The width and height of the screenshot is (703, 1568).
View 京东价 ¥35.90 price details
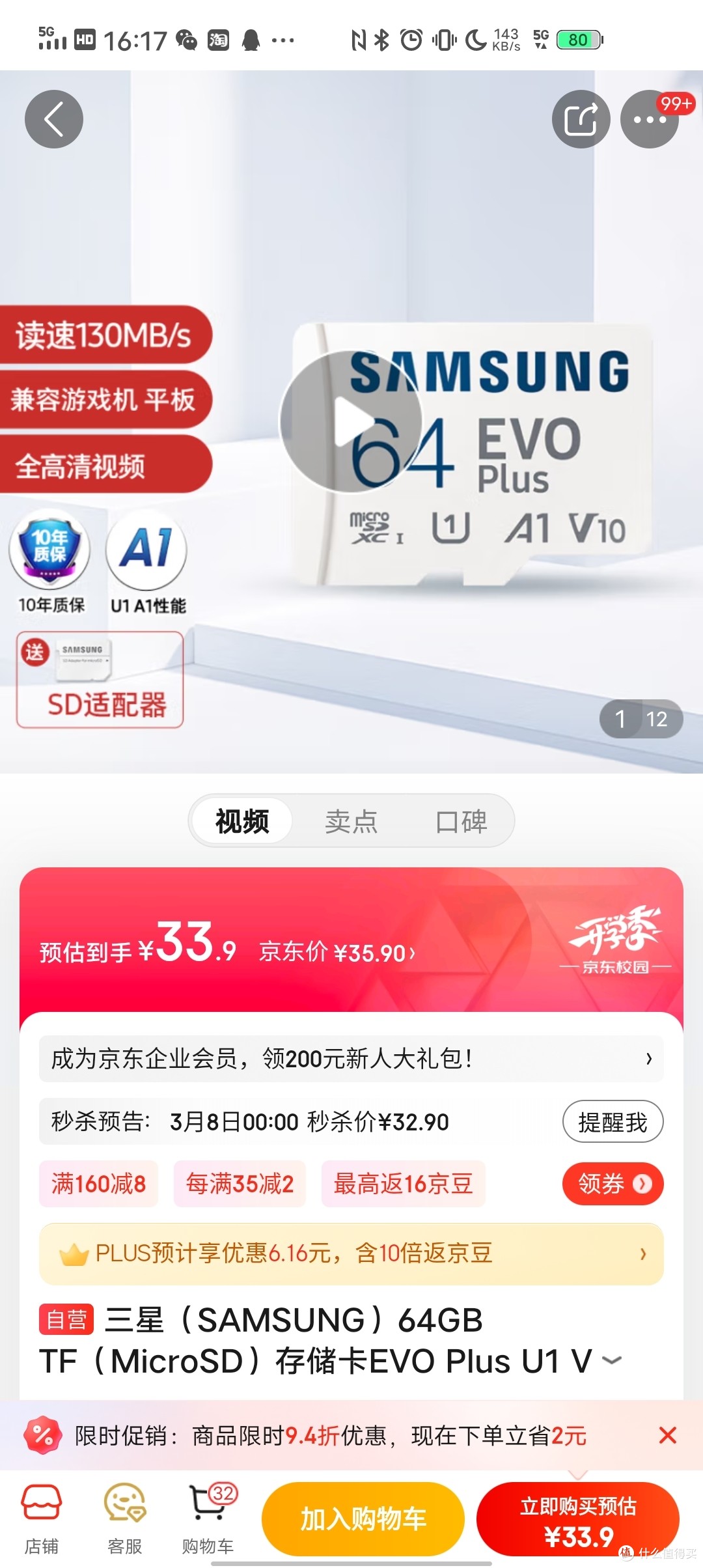(337, 953)
